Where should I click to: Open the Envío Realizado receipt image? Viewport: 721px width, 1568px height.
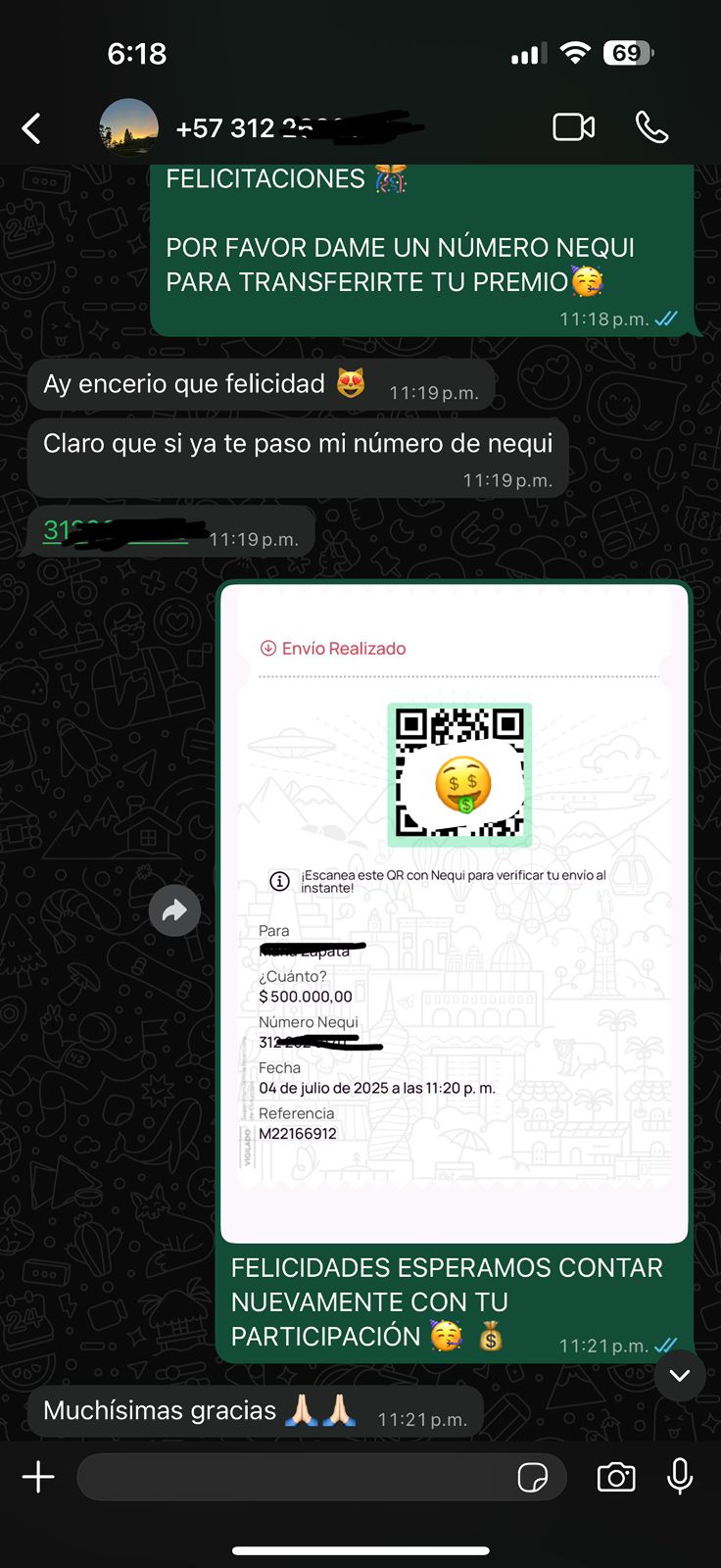(454, 911)
